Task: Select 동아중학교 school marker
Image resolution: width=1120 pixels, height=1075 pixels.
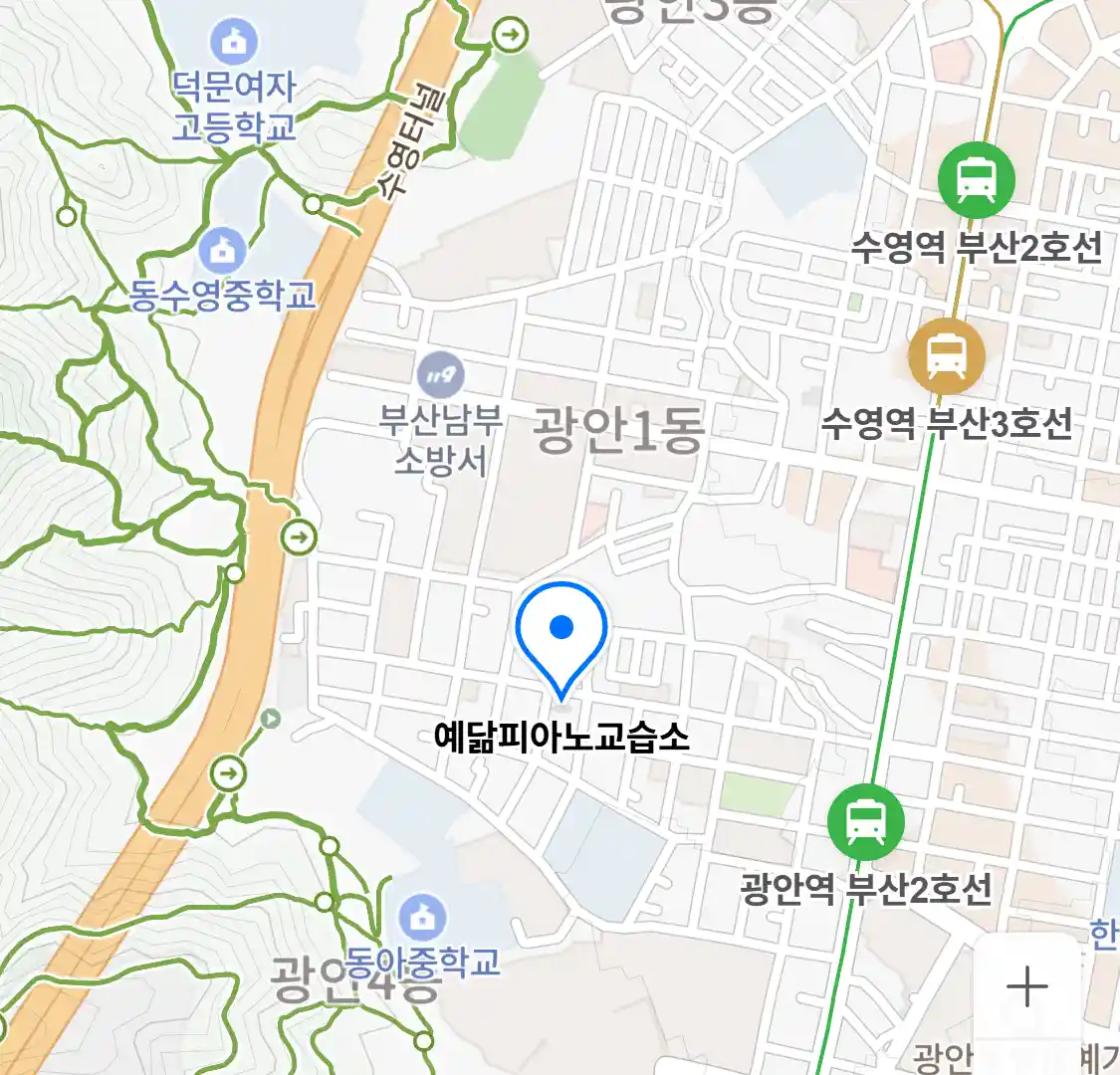Action: (x=422, y=918)
